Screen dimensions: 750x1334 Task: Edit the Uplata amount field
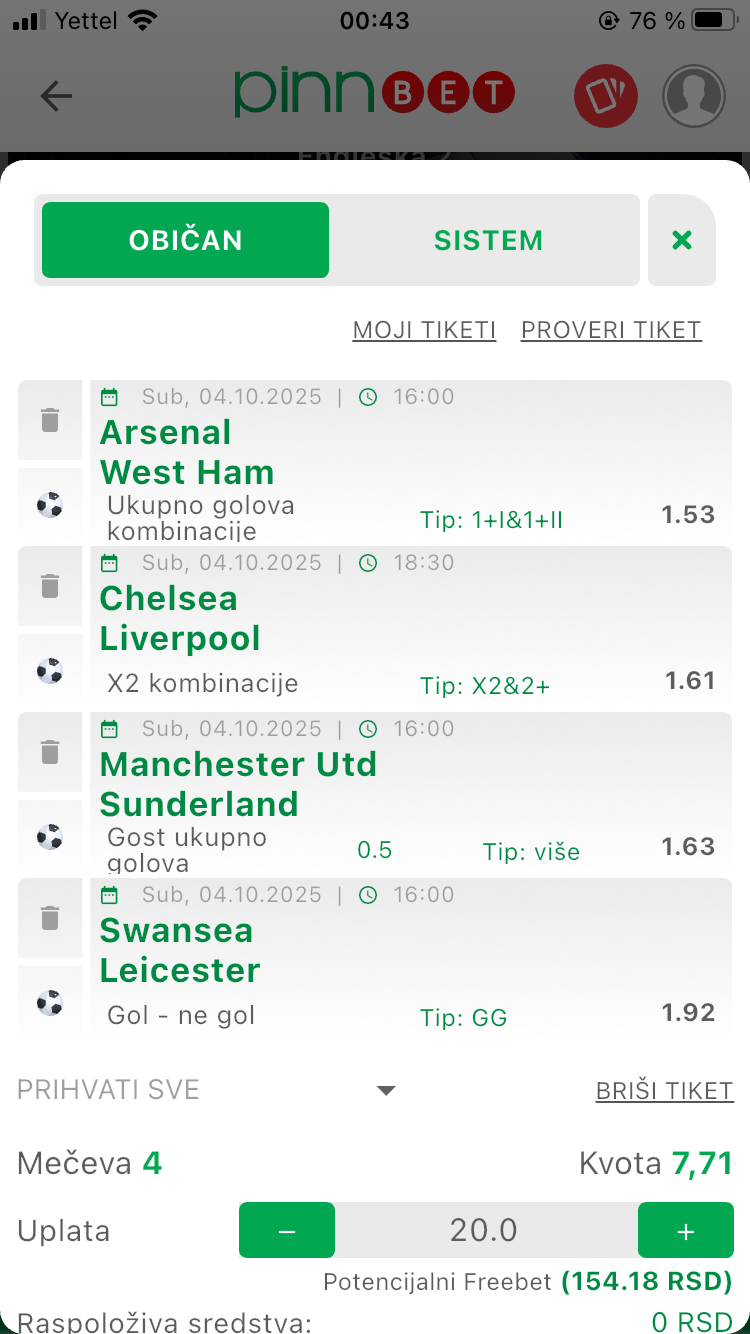coord(485,1231)
